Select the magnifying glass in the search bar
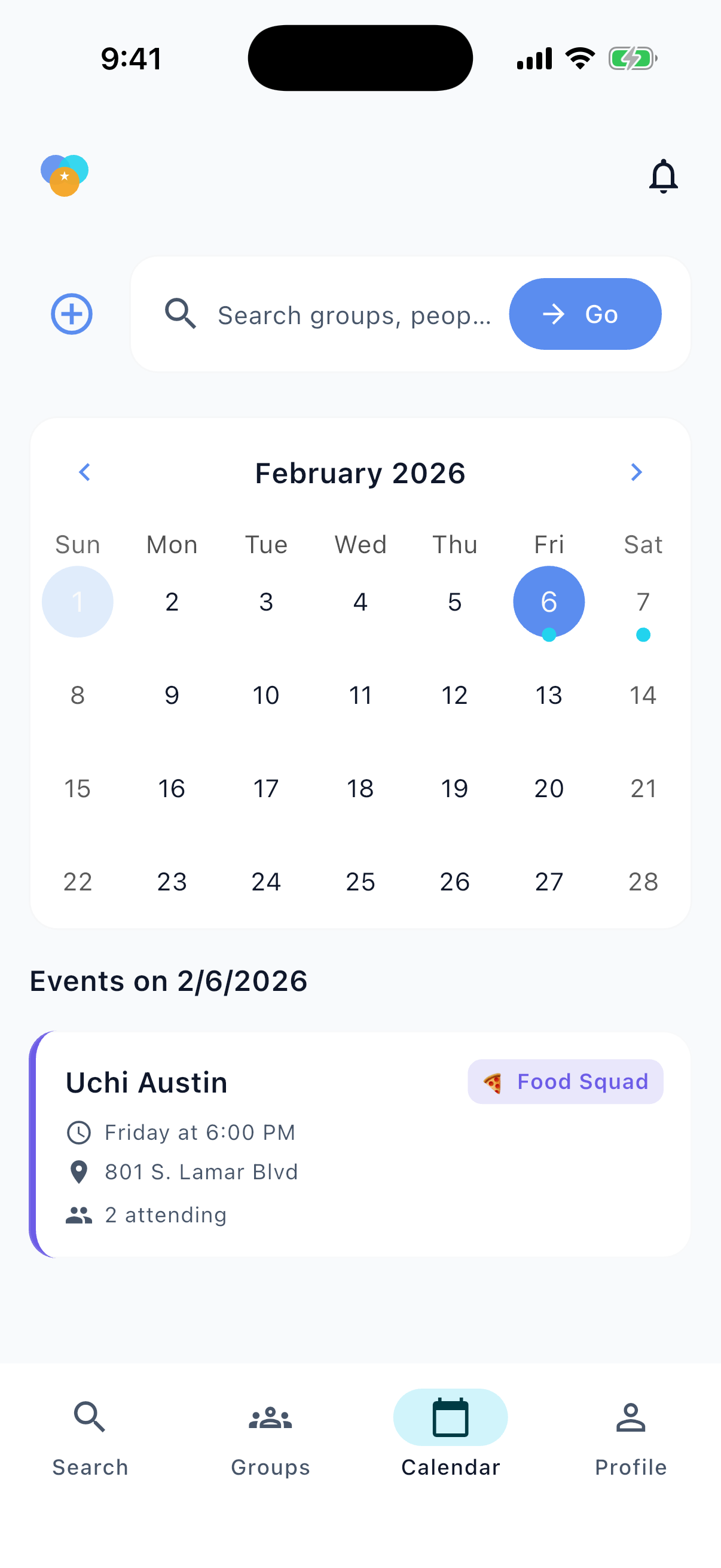The image size is (721, 1568). click(x=179, y=314)
